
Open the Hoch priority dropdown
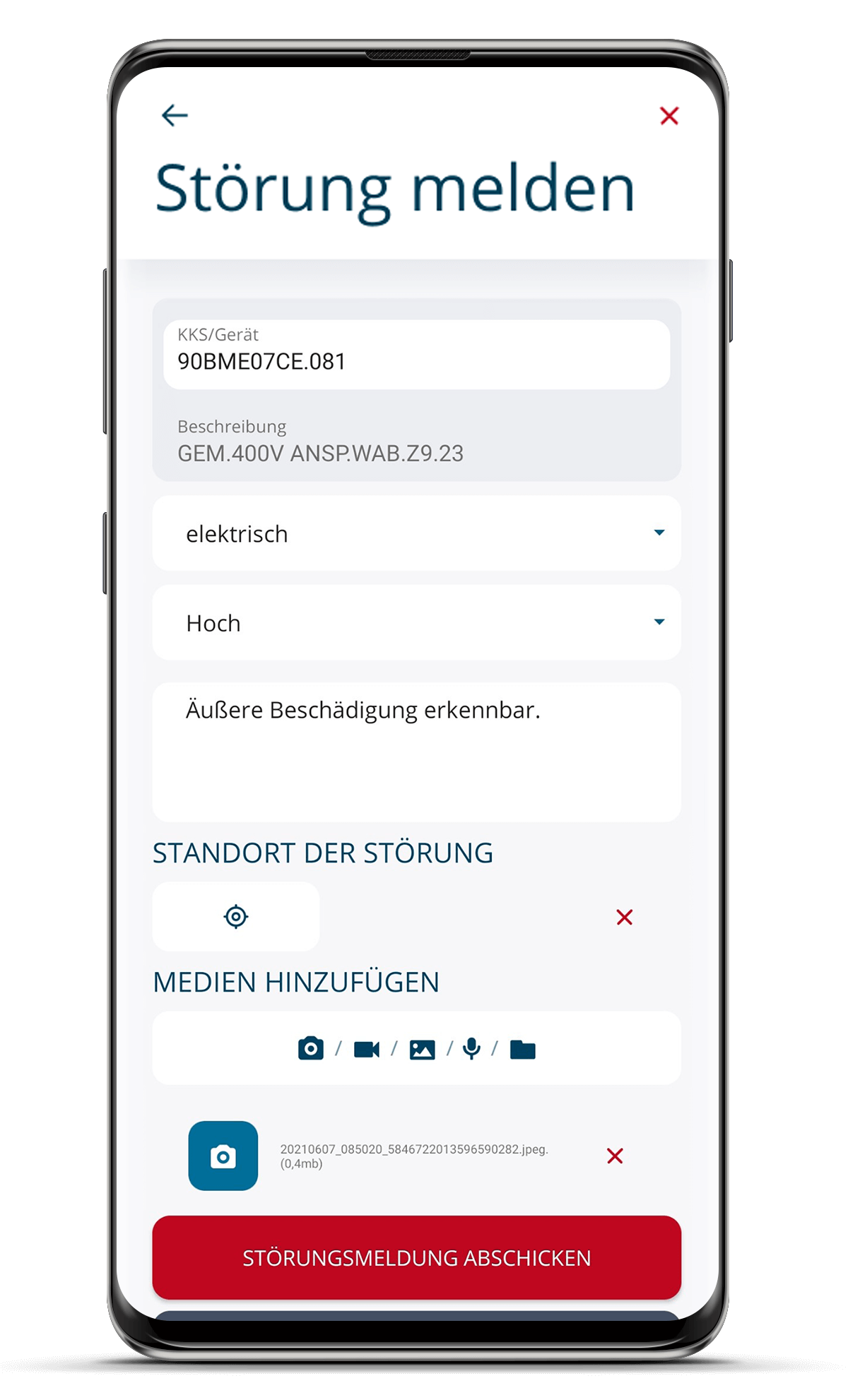(x=416, y=622)
